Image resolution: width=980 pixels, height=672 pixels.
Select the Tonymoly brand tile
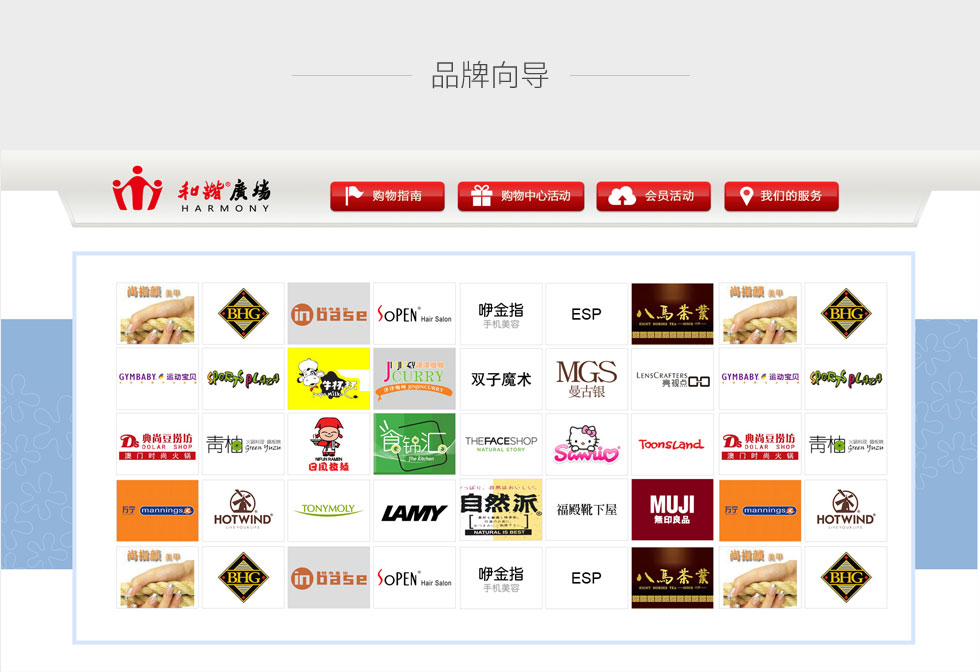point(328,510)
